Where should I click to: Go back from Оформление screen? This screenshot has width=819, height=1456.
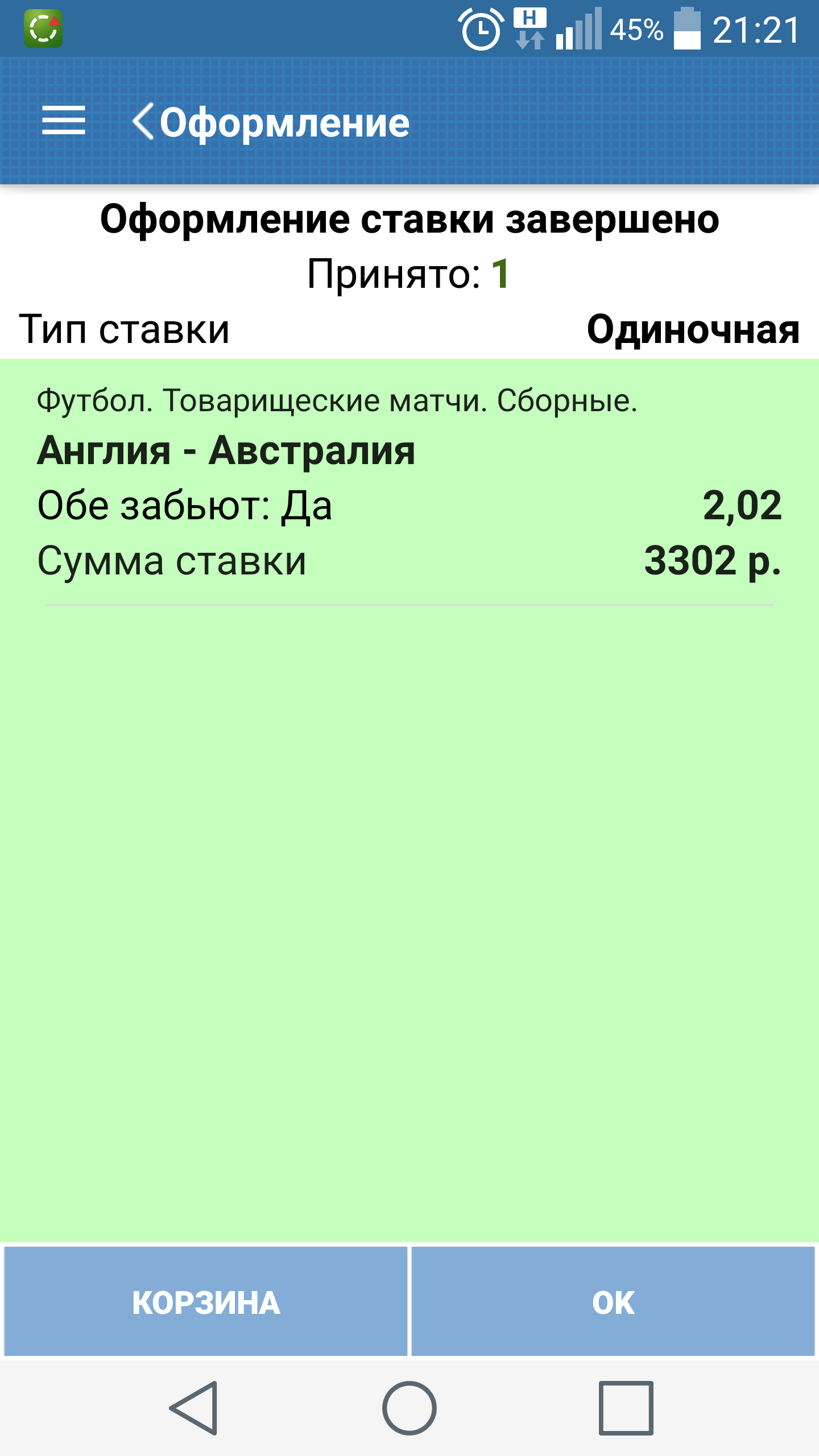click(x=143, y=121)
